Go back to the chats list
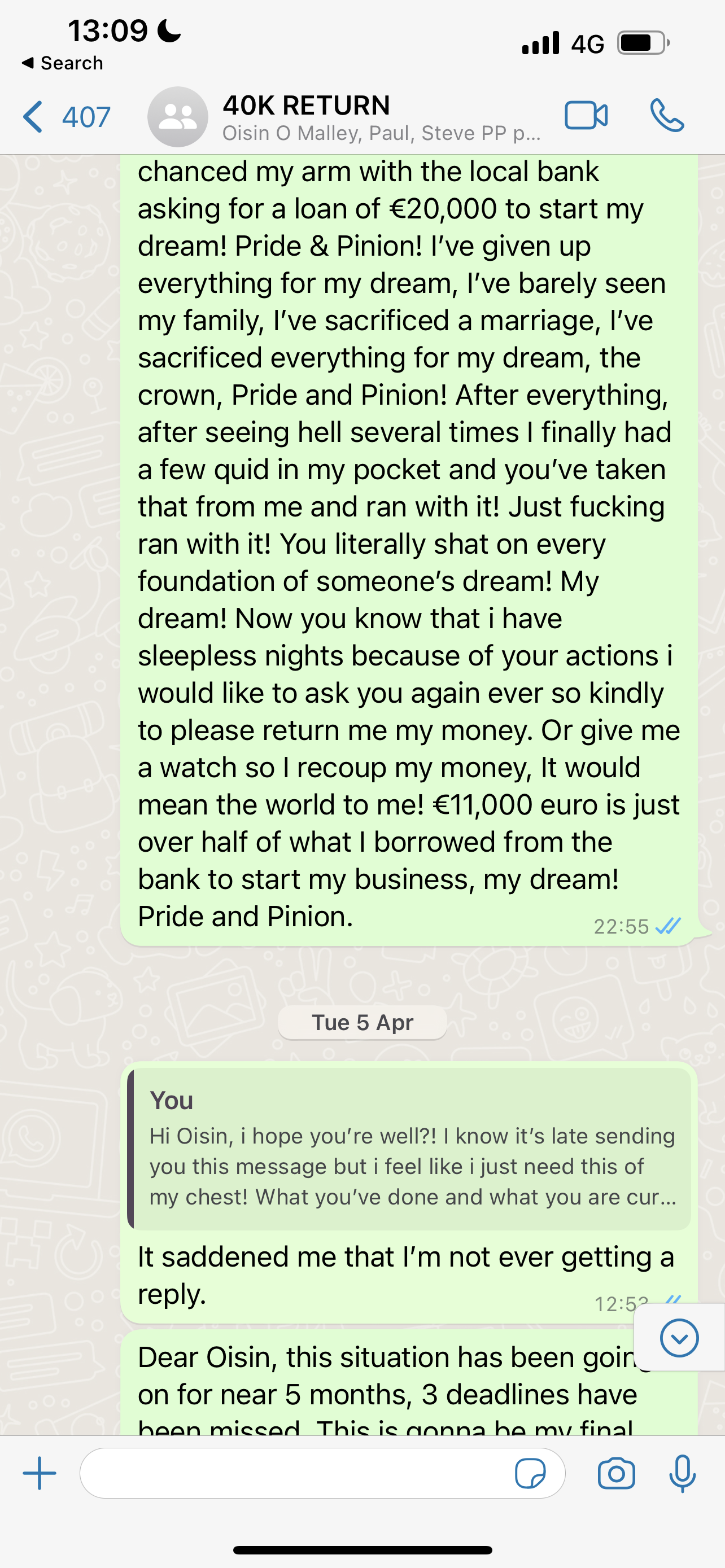Screen dimensions: 725x1568 (x=64, y=116)
